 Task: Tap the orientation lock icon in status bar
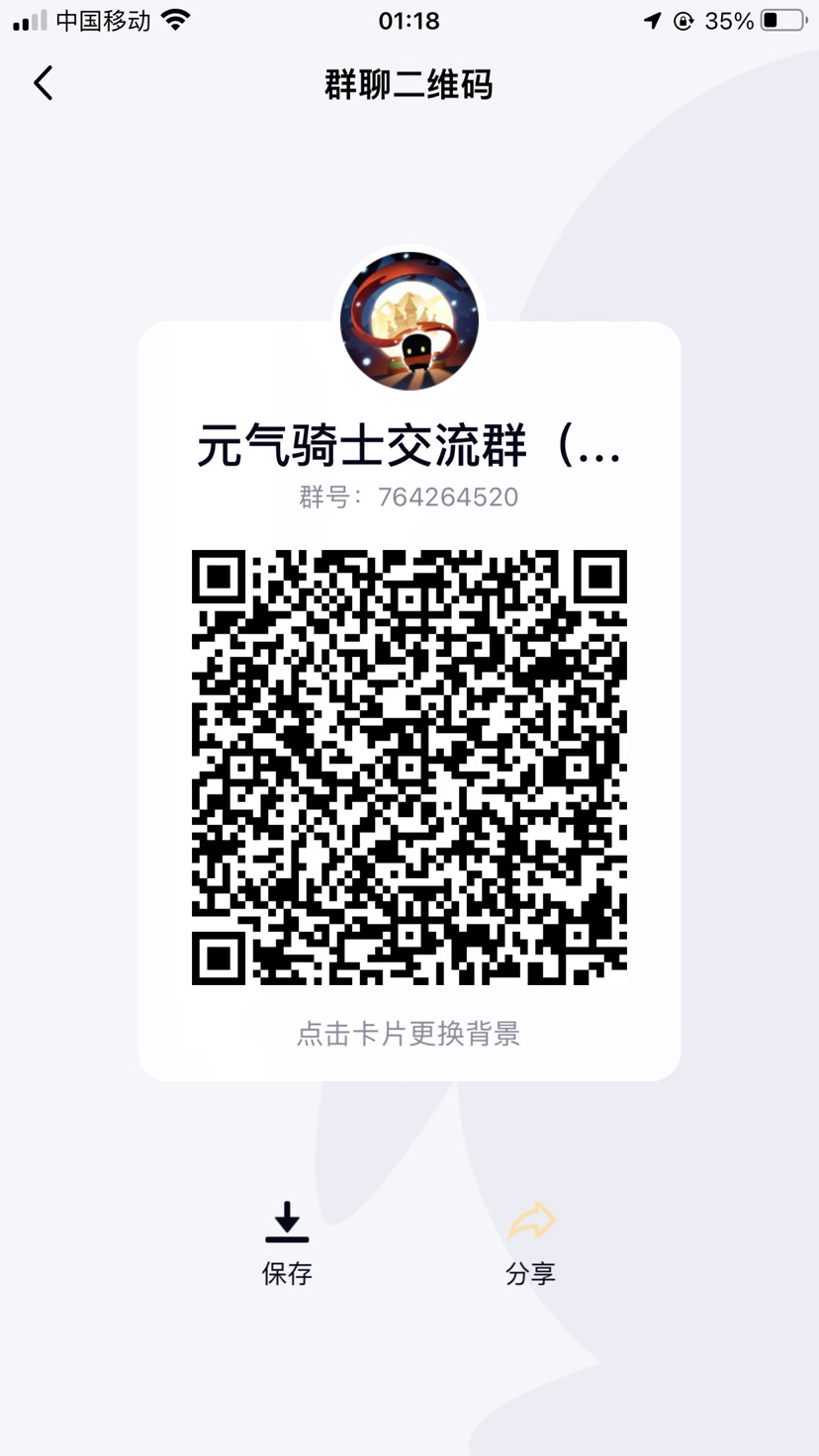click(684, 21)
